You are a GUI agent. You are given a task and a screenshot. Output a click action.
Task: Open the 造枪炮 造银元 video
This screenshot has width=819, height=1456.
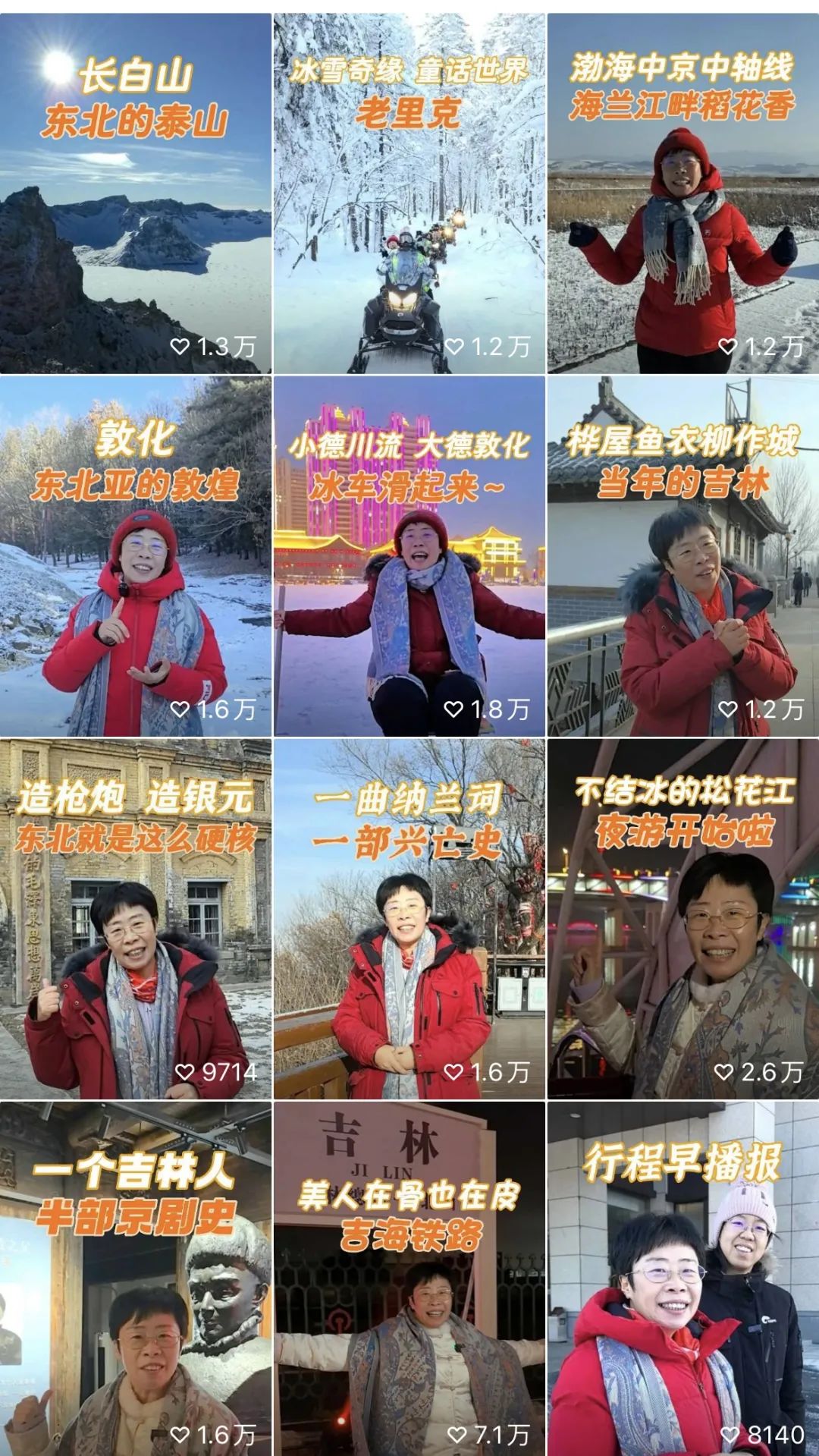135,919
